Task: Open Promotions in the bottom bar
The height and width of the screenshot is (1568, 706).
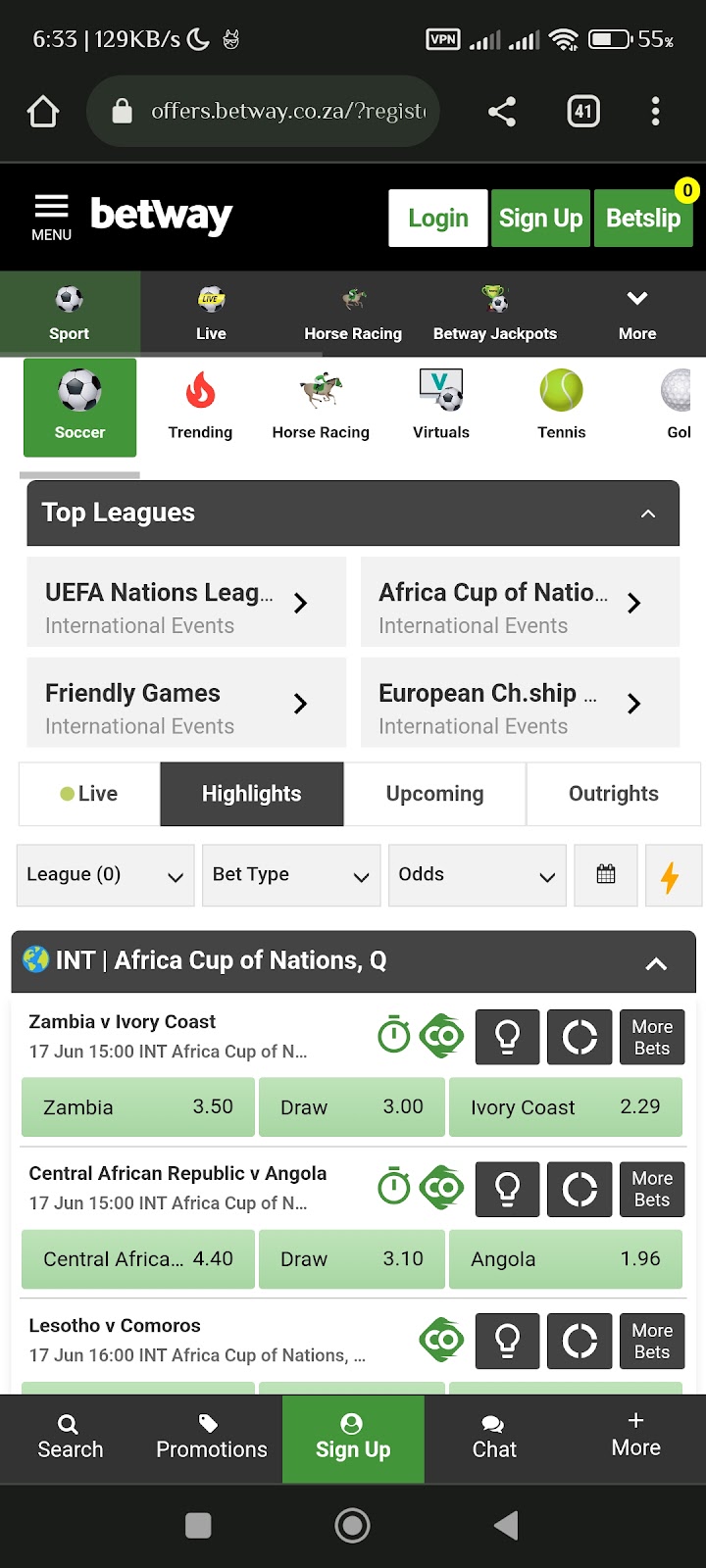Action: pyautogui.click(x=212, y=1438)
